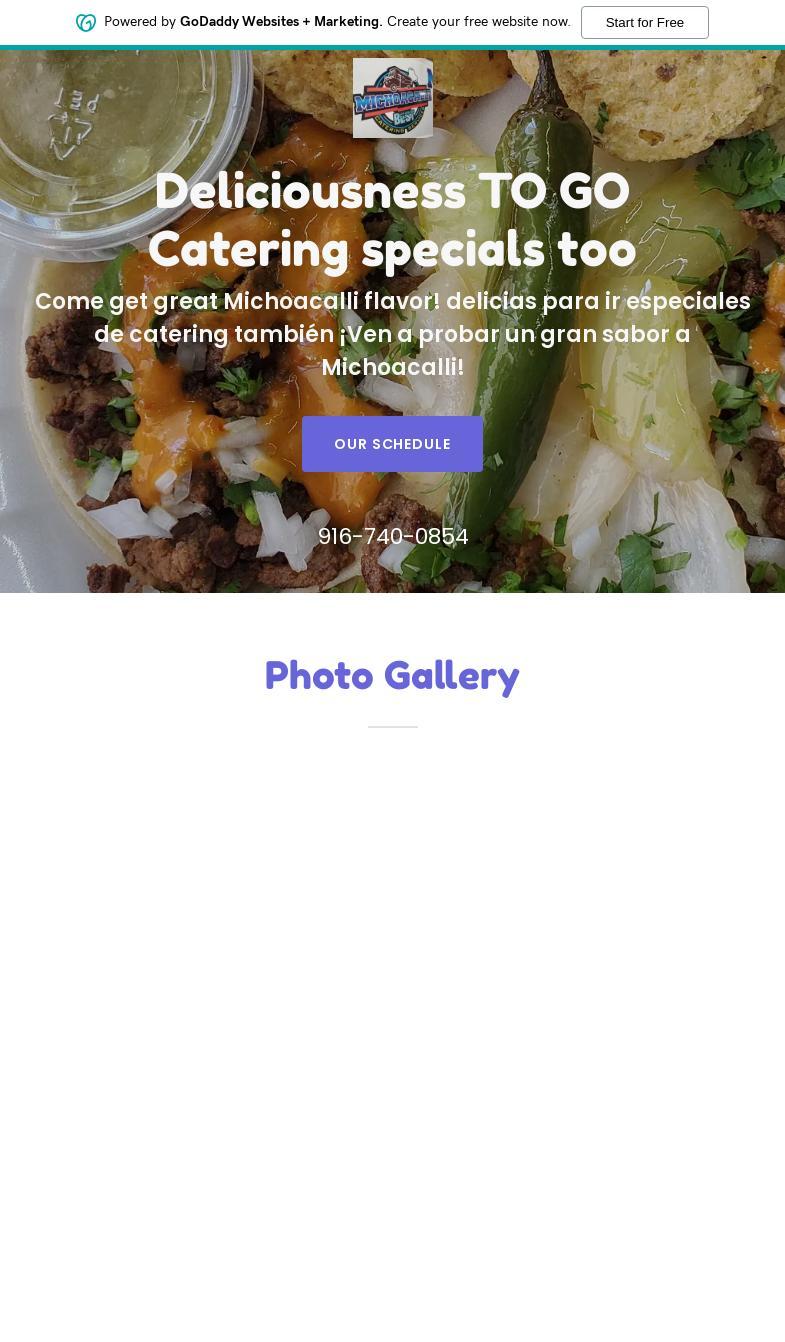Call the phone number 916-740-0854
Image resolution: width=785 pixels, height=1342 pixels.
point(393,537)
